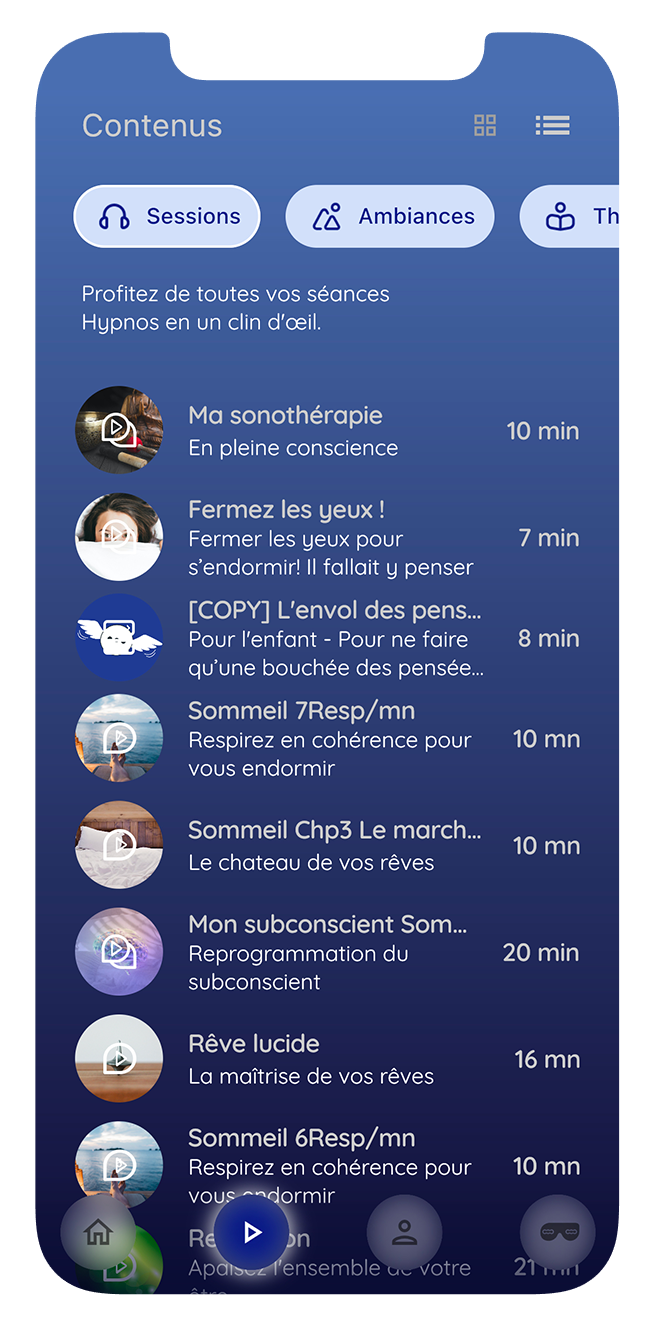Open the Ma sonothérapie session
This screenshot has width=656, height=1326.
(x=328, y=431)
